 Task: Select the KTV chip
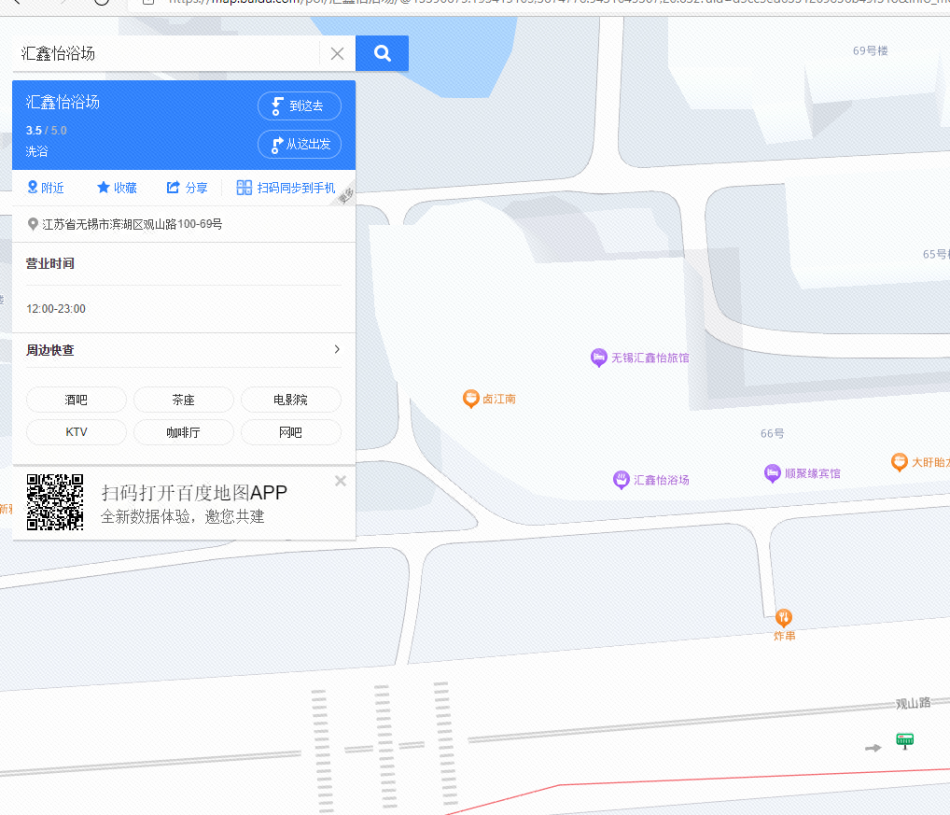(76, 432)
